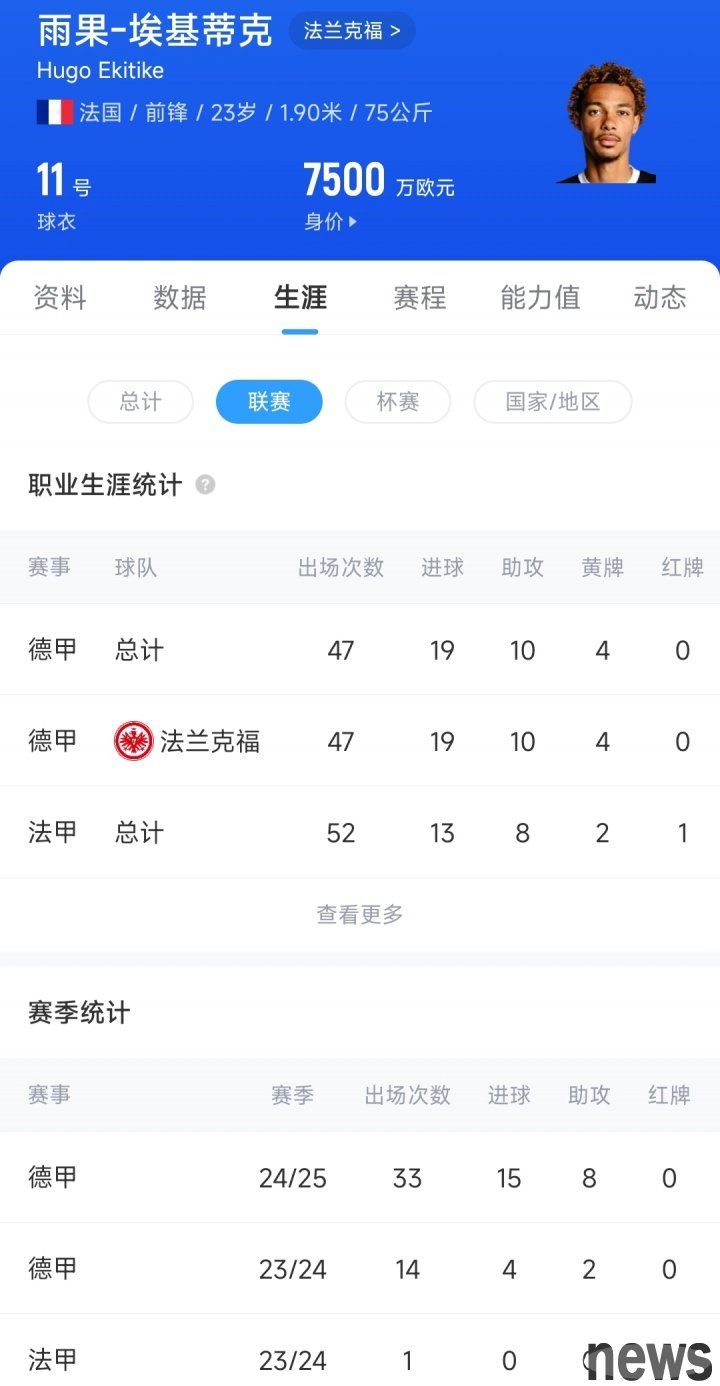Open the 法兰克福 team chip
The image size is (720, 1386).
pyautogui.click(x=352, y=31)
